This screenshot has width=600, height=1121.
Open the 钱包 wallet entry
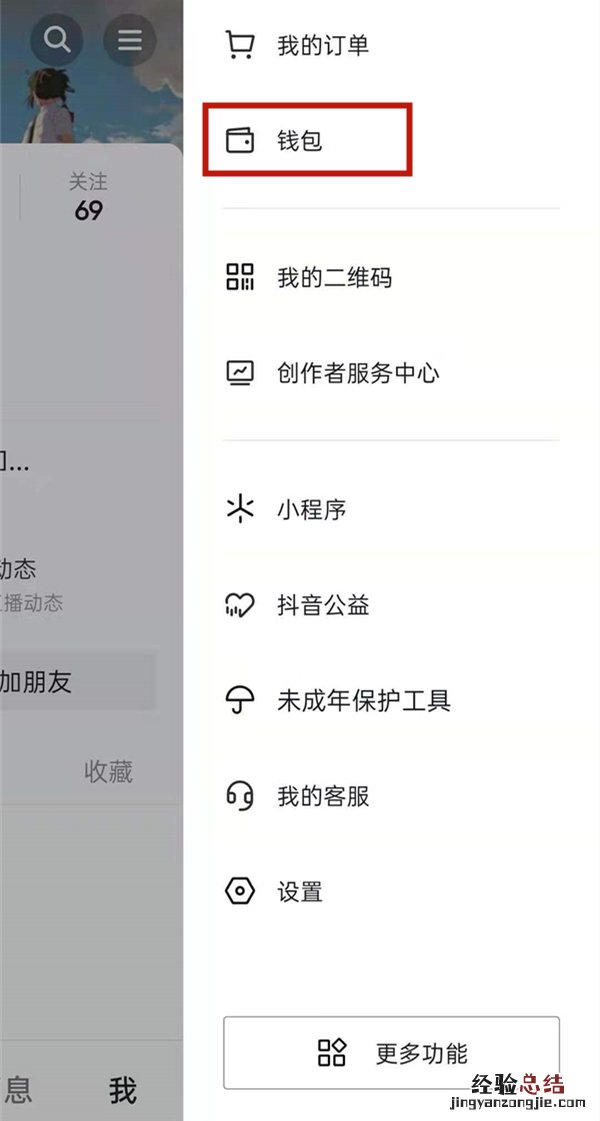coord(391,141)
